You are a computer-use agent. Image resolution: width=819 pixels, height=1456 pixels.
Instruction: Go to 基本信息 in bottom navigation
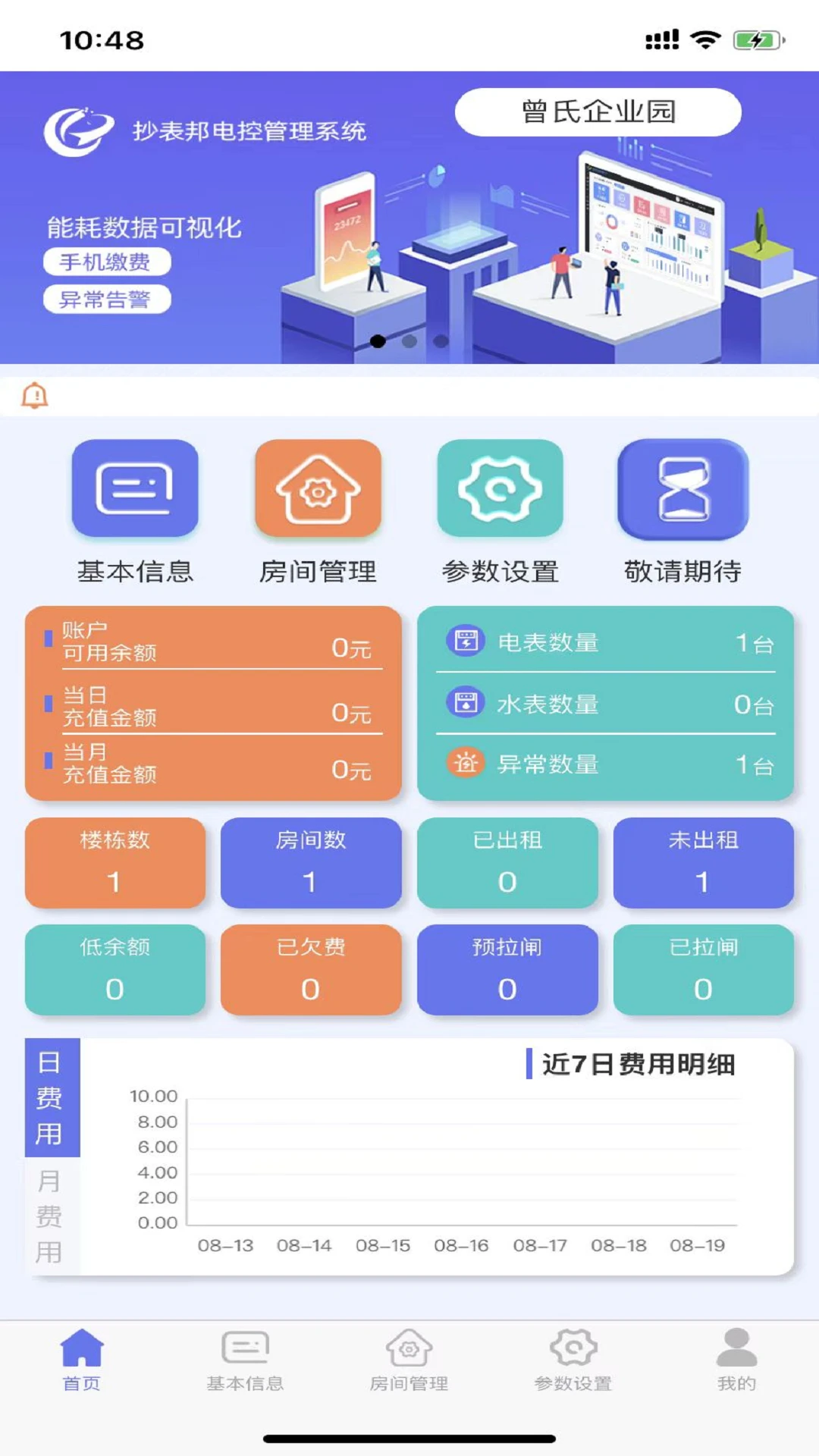click(x=245, y=1360)
